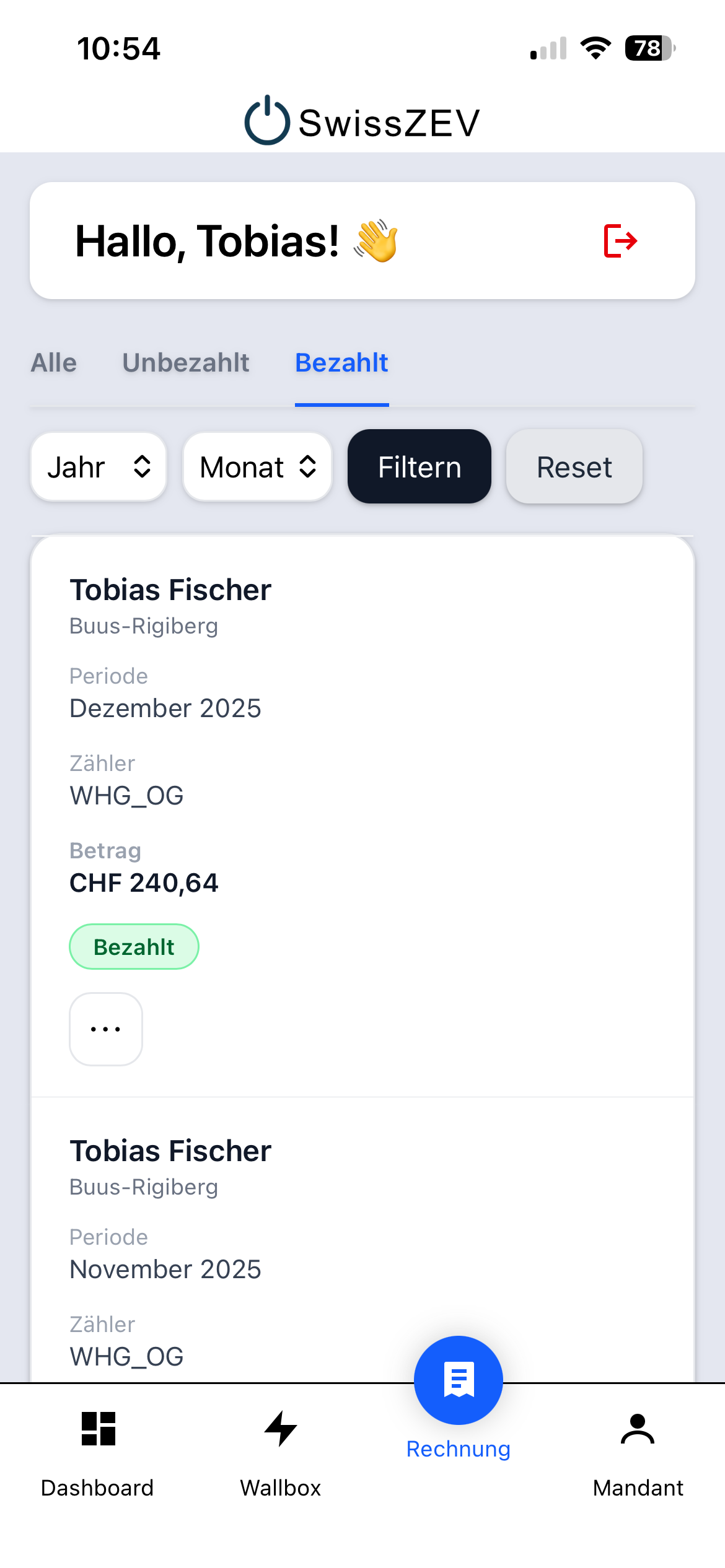
Task: Switch to the Unbezahlt tab
Action: pyautogui.click(x=186, y=363)
